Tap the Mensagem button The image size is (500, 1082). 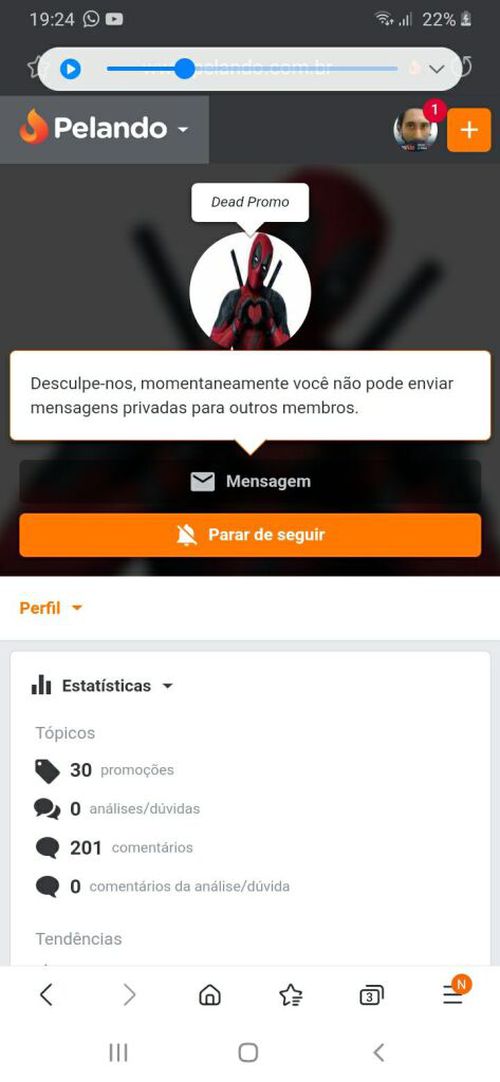click(250, 482)
